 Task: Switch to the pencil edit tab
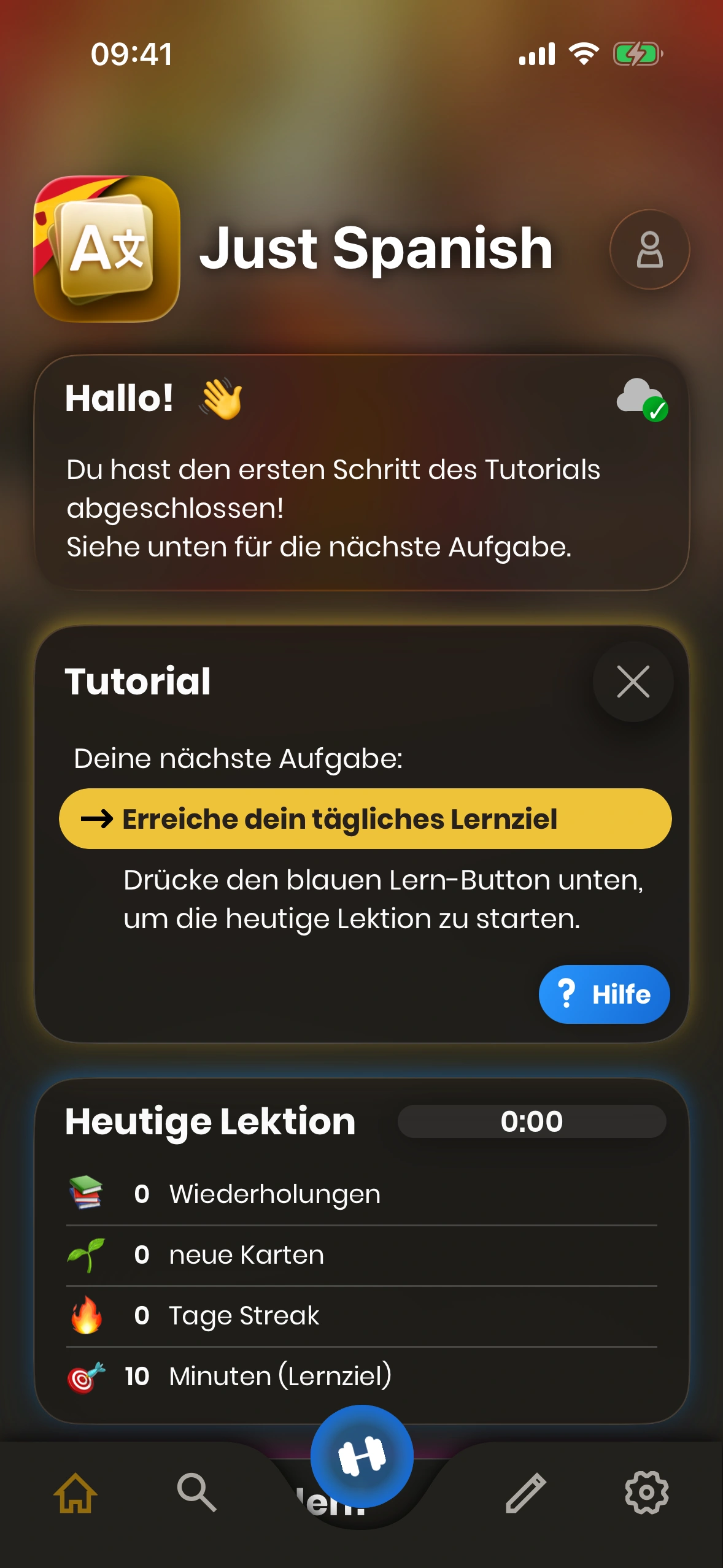[525, 1492]
